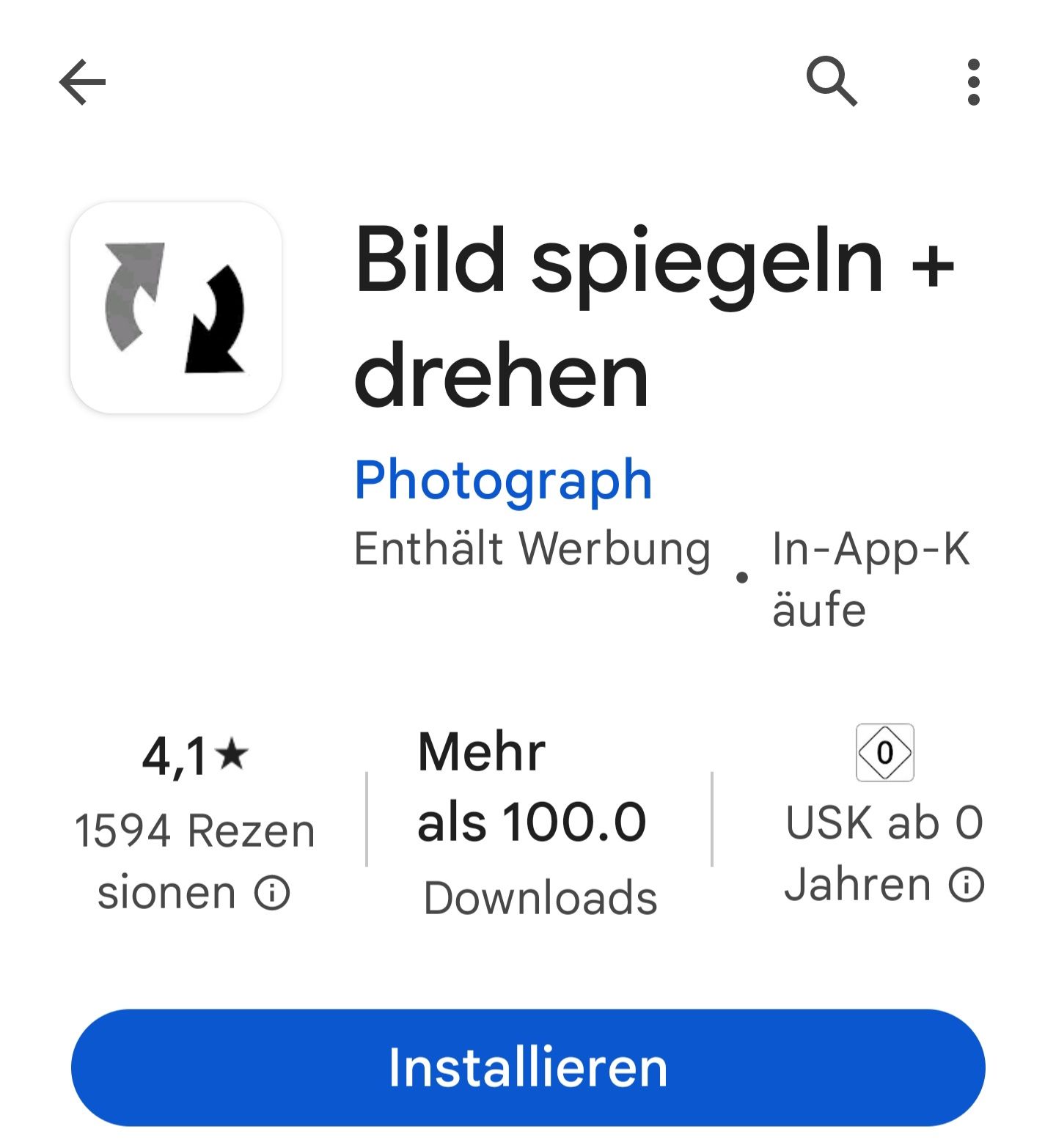Show info on USK ab 0 Jahren
Viewport: 1056px width, 1148px height.
(966, 885)
